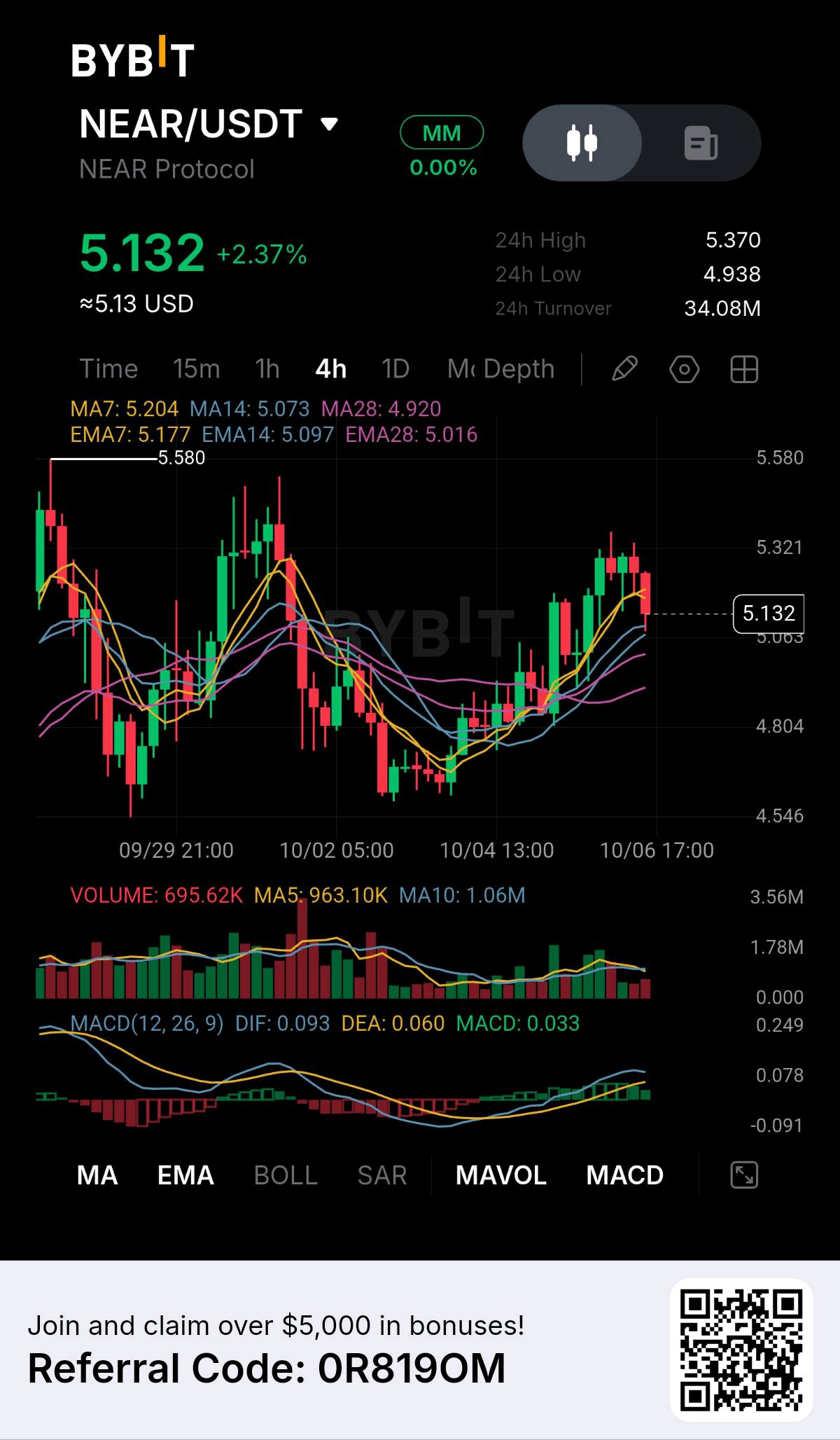Switch to the coin info view icon

click(701, 143)
